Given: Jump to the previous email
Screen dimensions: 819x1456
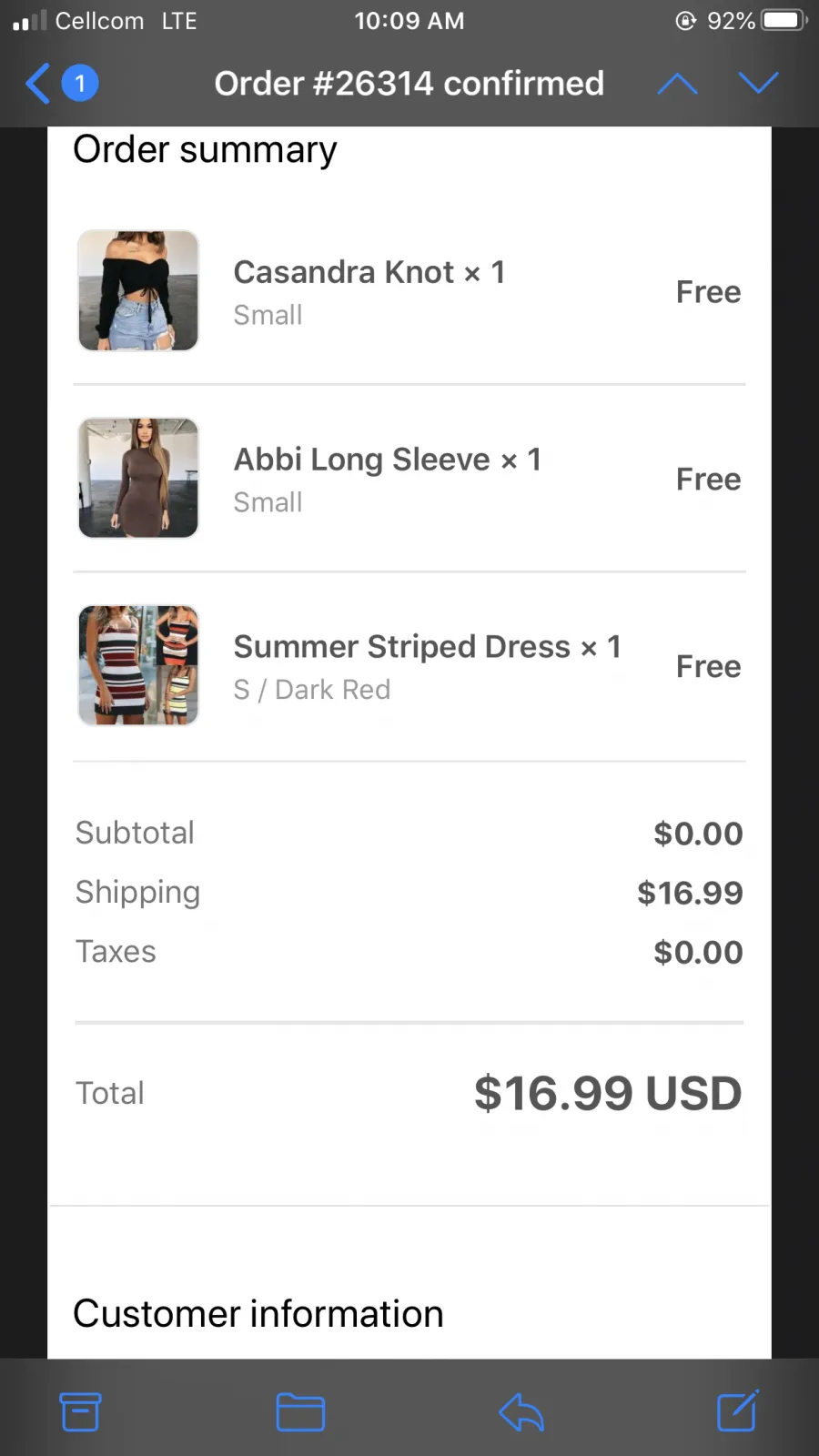Looking at the screenshot, I should pos(677,84).
